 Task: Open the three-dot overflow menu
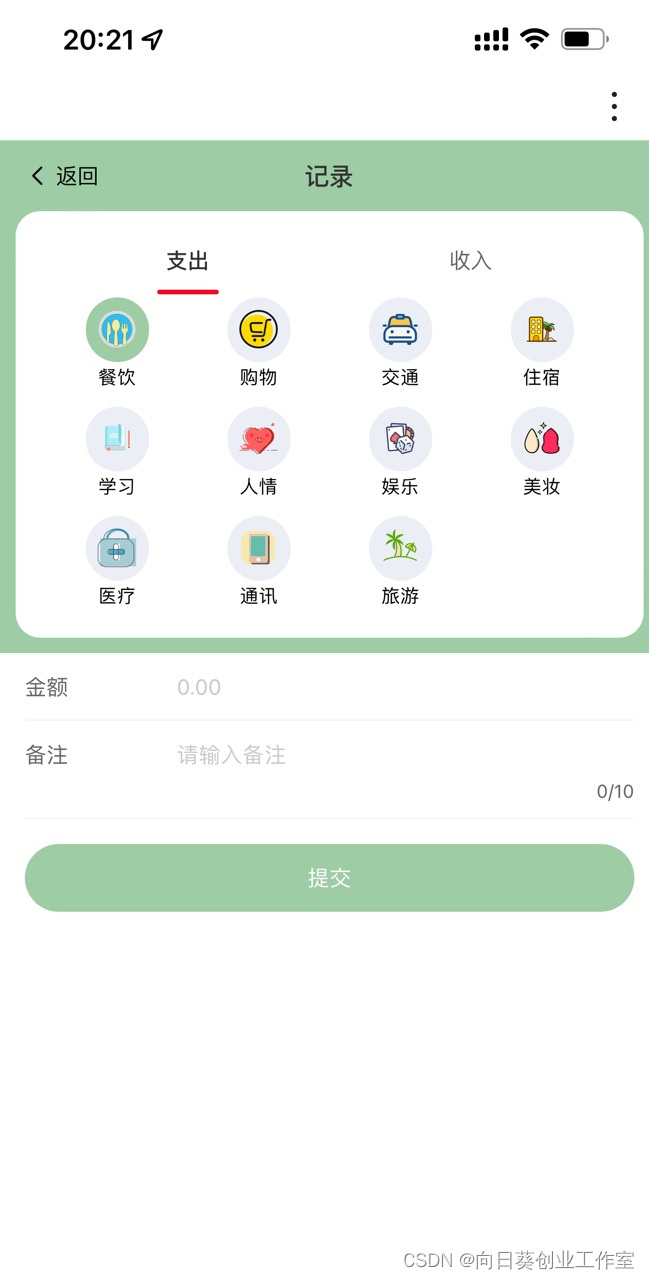(614, 106)
